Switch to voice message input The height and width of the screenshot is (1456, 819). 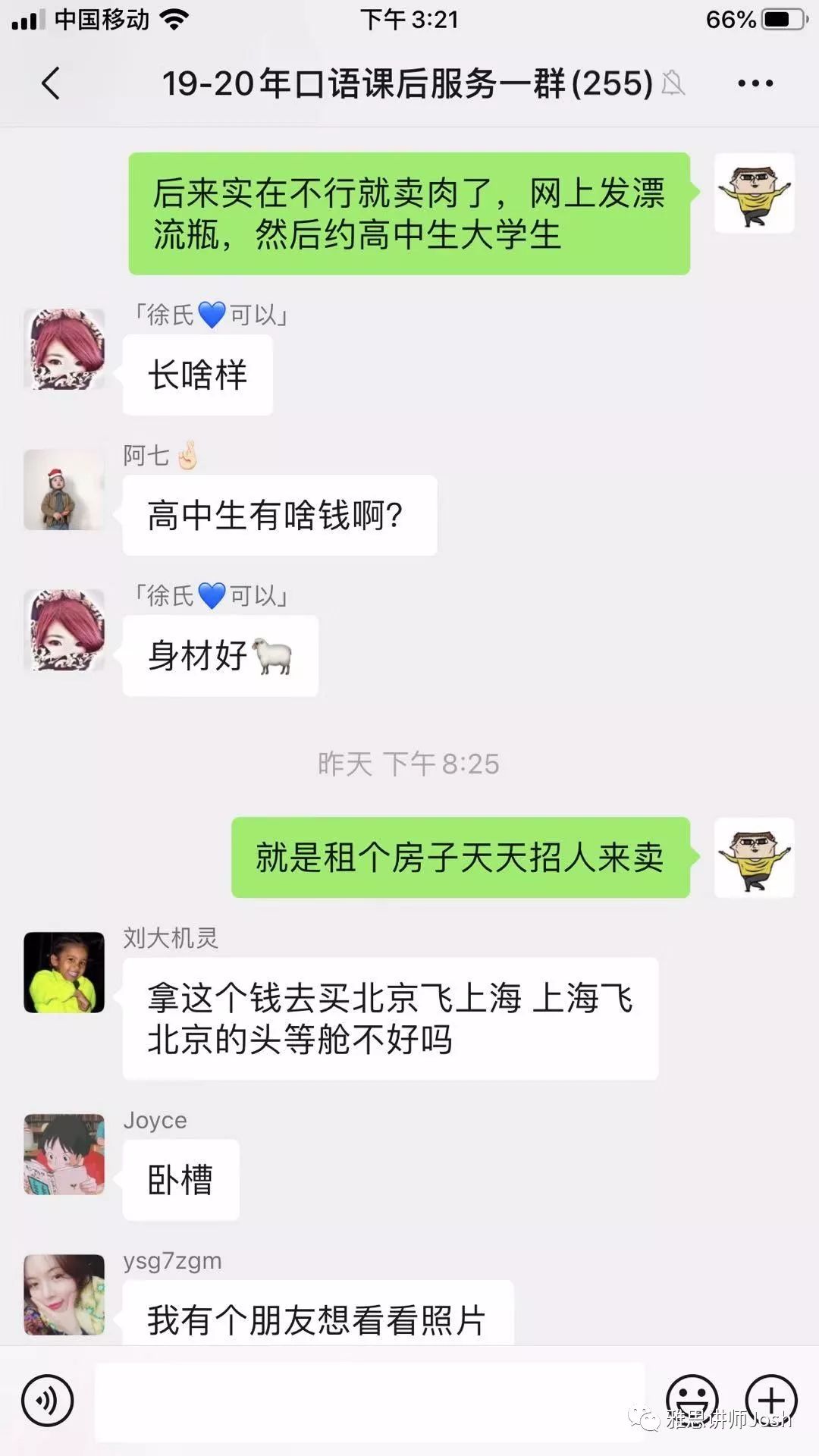click(47, 1401)
